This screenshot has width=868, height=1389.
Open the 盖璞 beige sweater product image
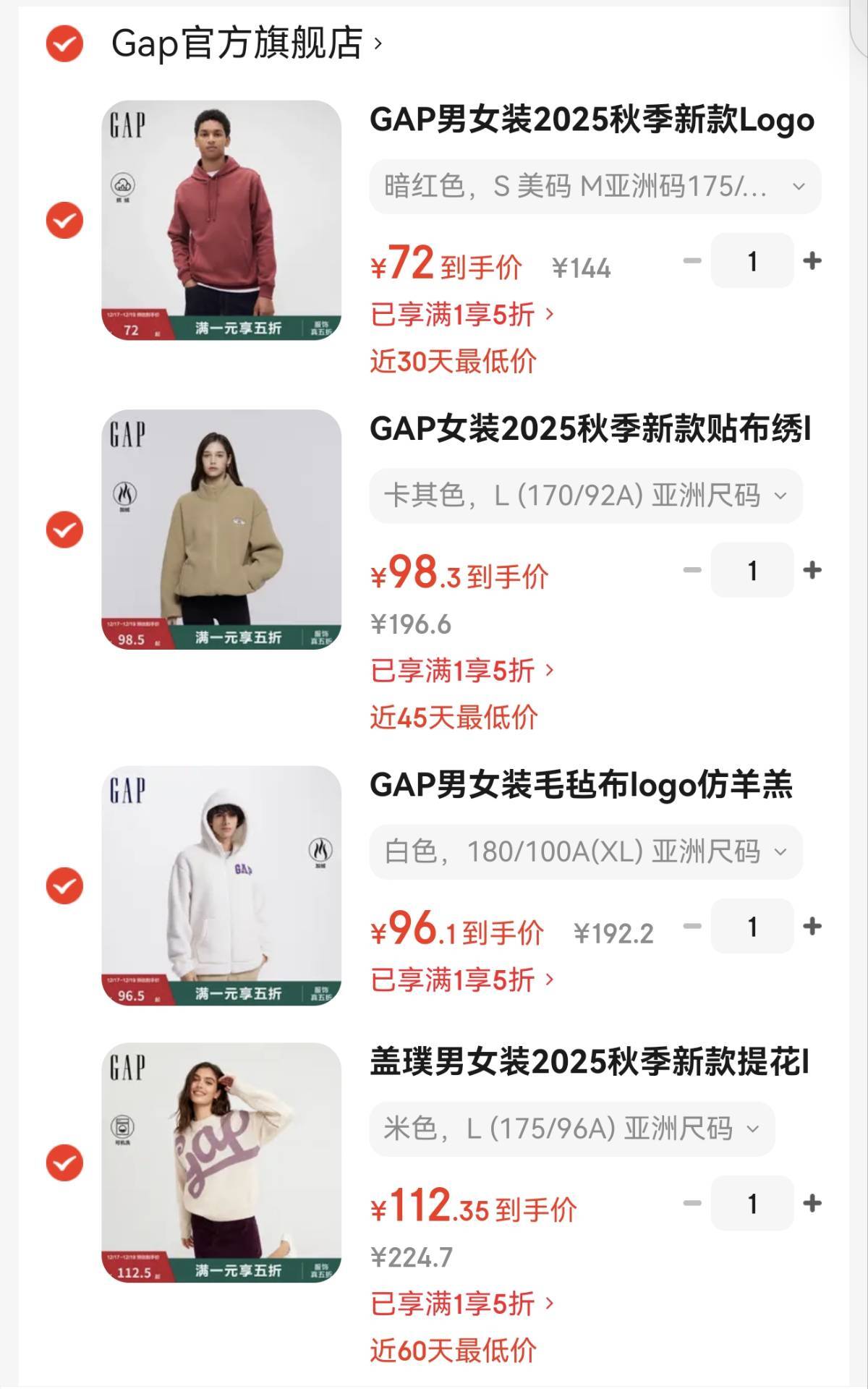pyautogui.click(x=221, y=1163)
